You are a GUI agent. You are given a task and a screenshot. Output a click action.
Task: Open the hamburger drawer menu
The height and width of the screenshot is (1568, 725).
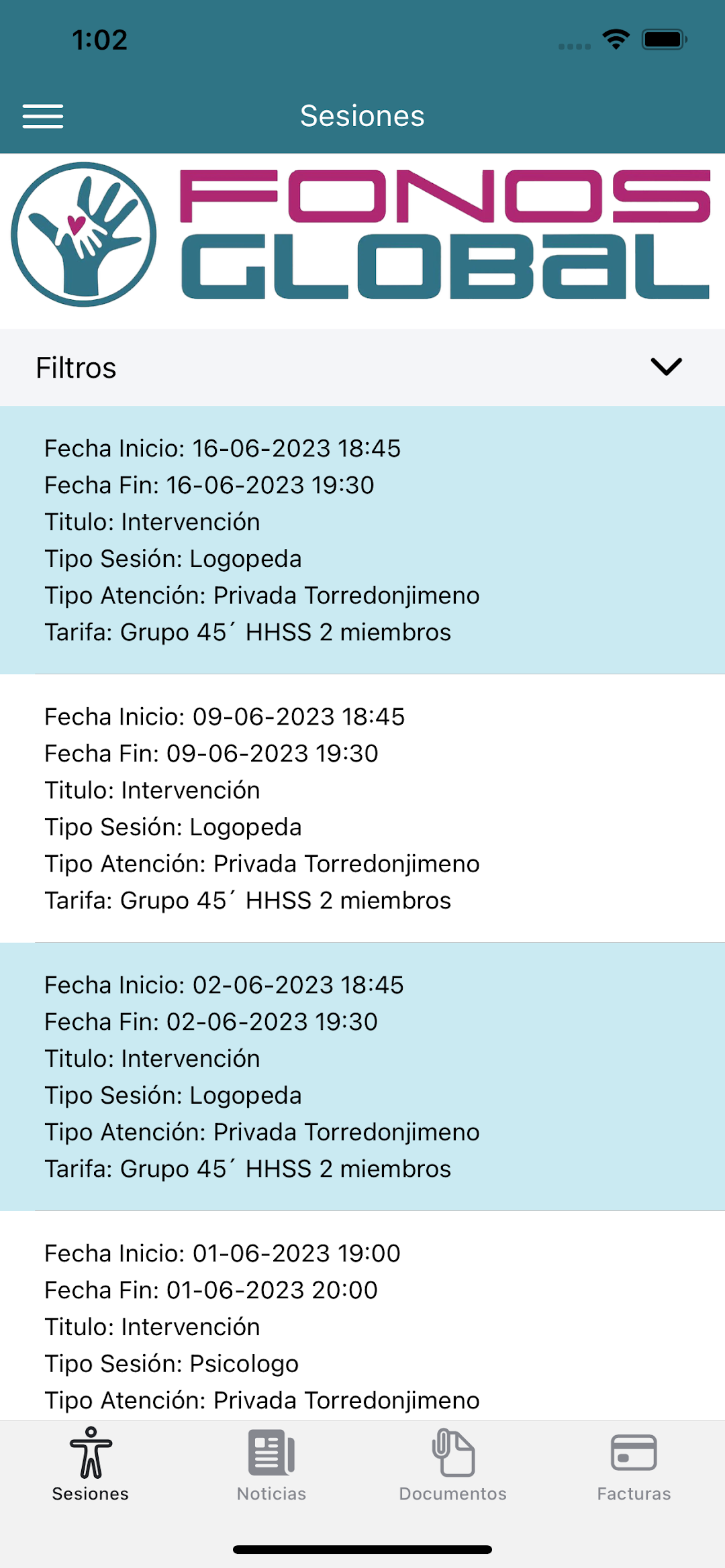(43, 116)
